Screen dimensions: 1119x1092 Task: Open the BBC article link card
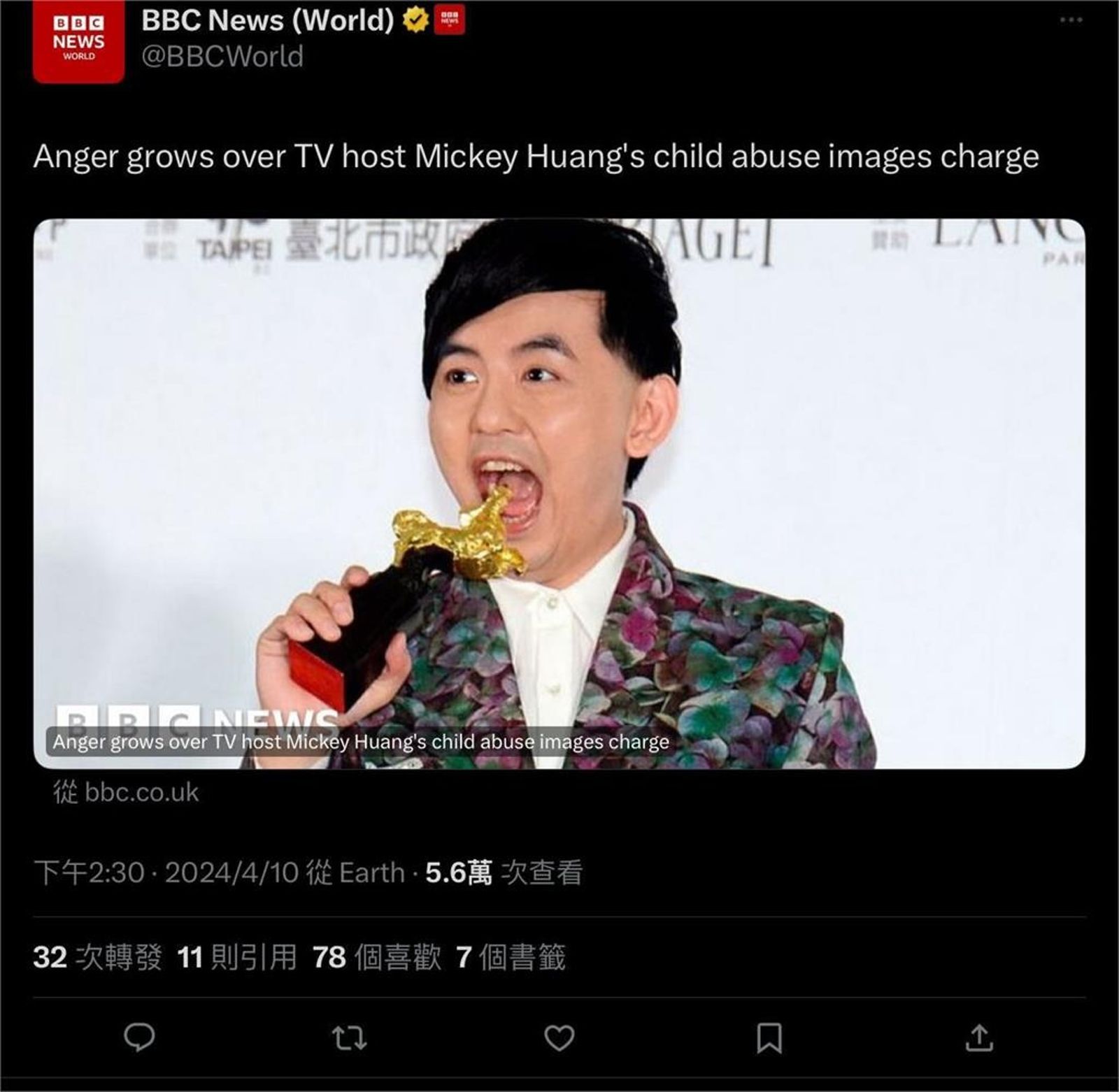(559, 494)
